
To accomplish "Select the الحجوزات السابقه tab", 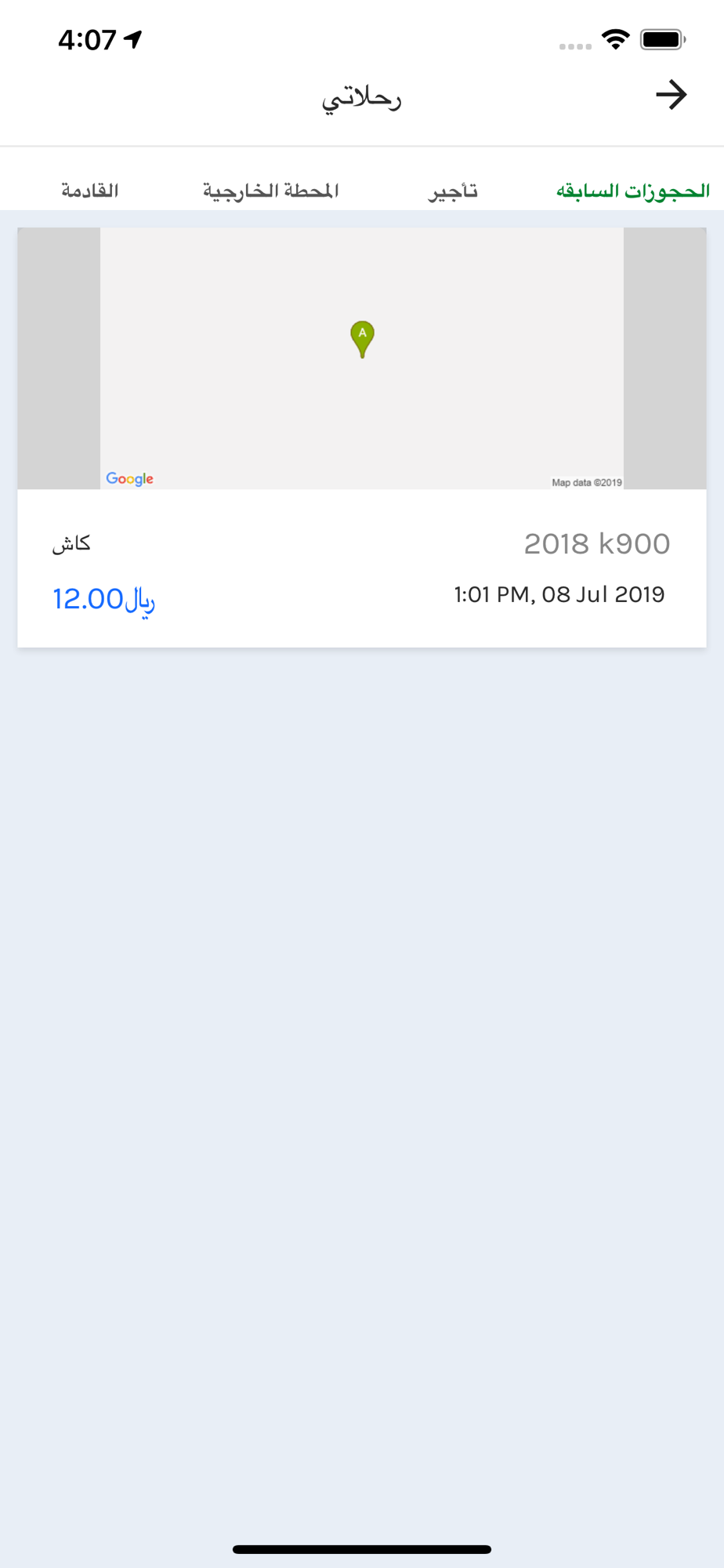I will (x=633, y=191).
